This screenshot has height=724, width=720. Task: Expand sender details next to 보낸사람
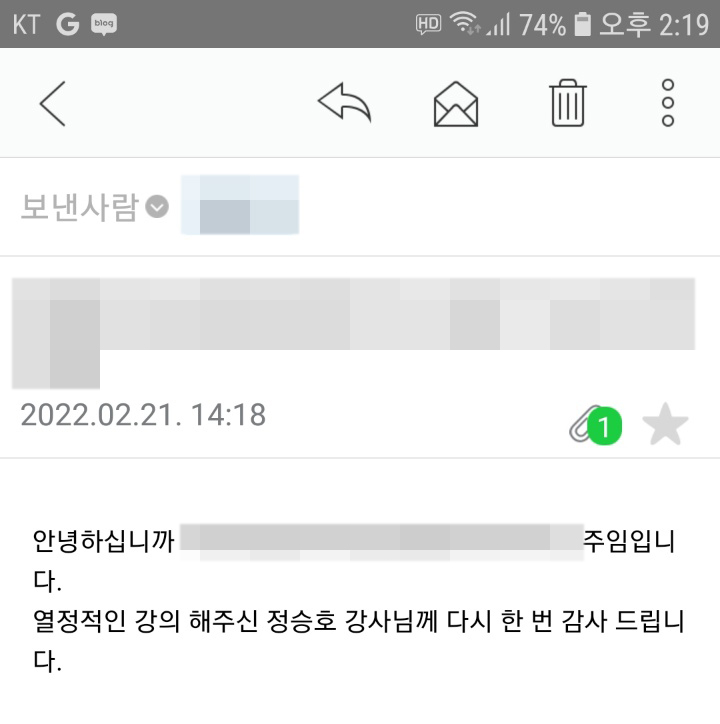coord(158,207)
